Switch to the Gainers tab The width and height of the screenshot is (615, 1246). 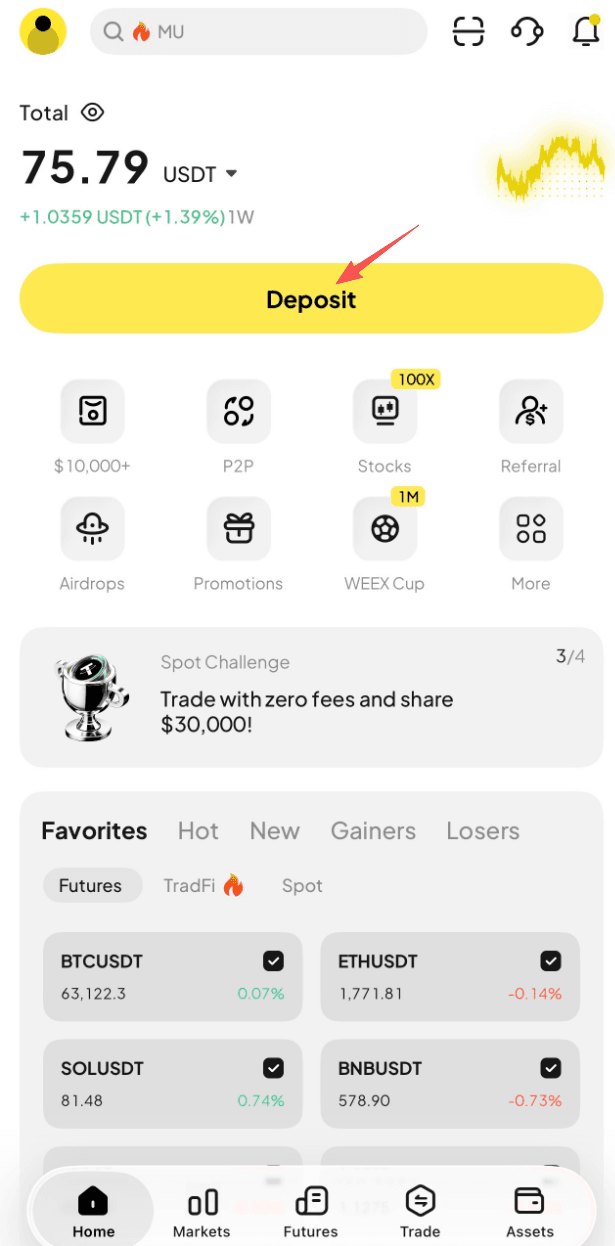(373, 831)
